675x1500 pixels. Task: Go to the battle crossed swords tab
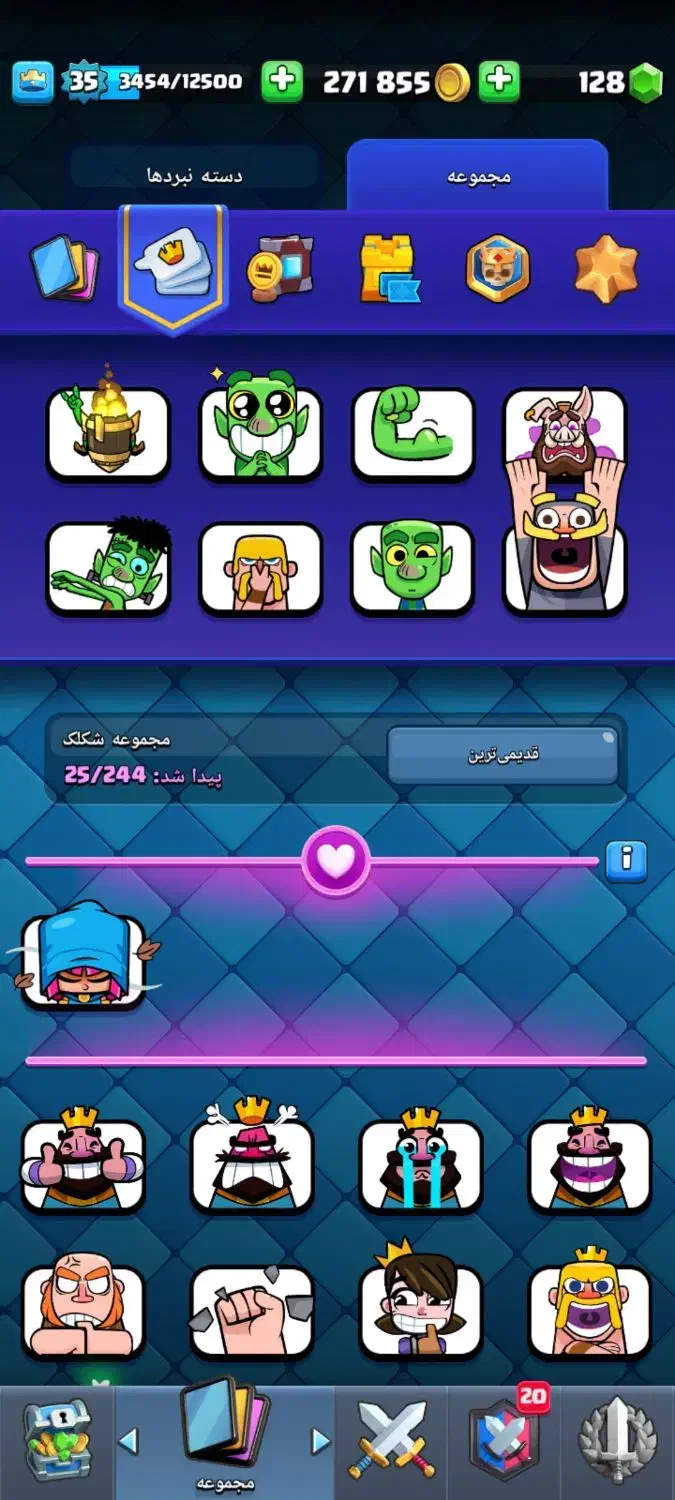(391, 1440)
